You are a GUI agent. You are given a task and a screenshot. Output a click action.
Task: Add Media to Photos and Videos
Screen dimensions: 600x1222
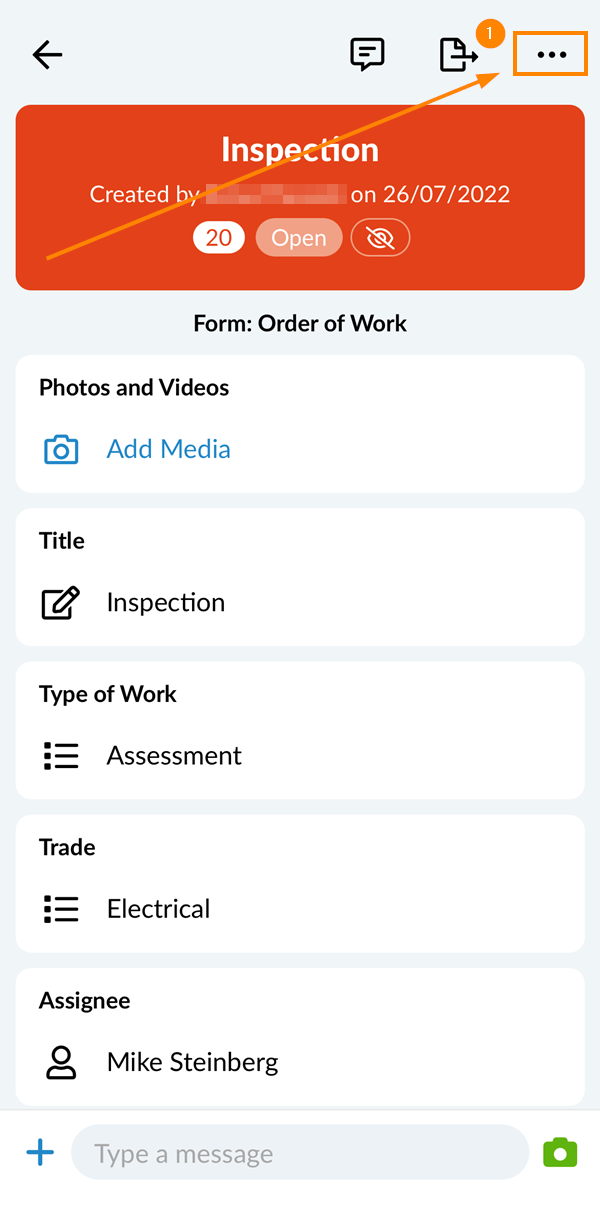pos(168,449)
